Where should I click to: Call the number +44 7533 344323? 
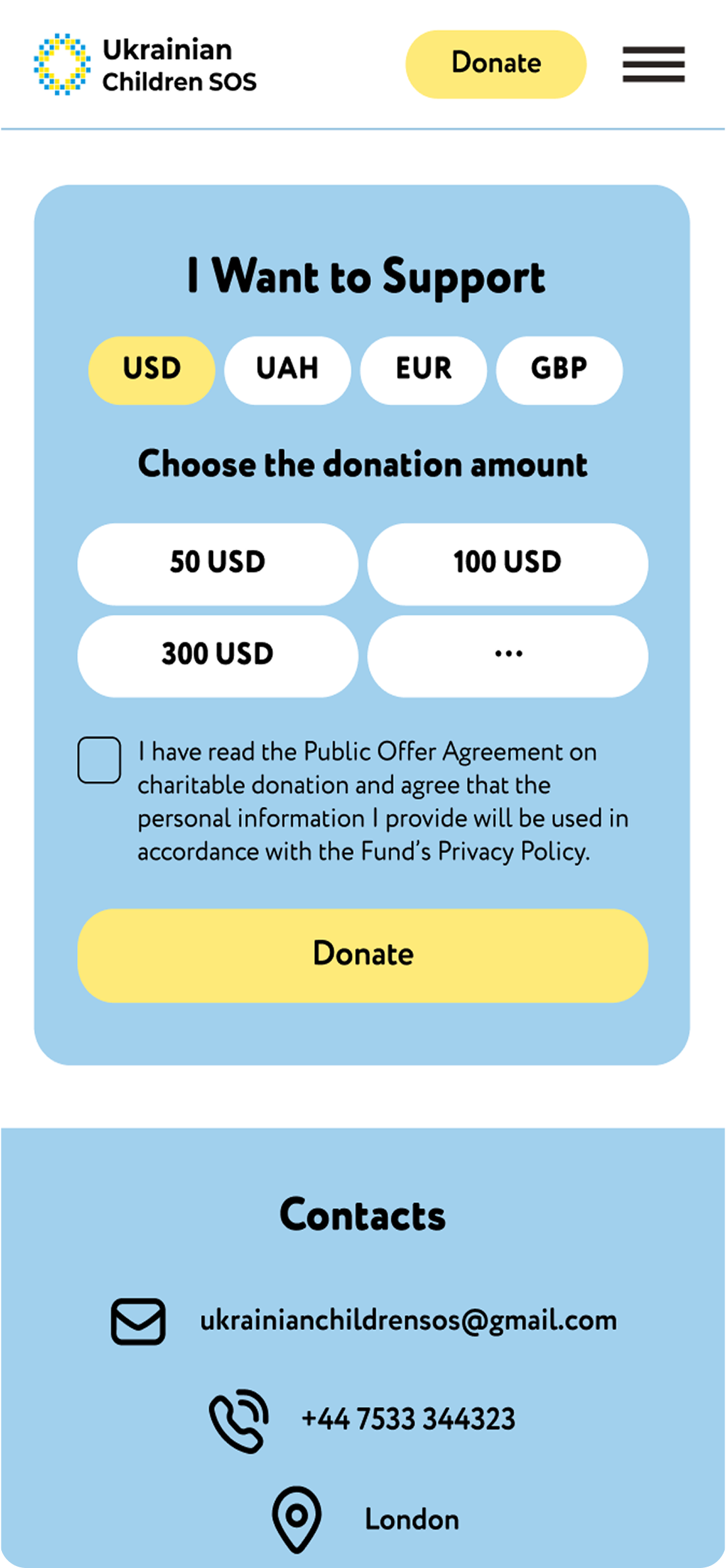click(408, 1419)
